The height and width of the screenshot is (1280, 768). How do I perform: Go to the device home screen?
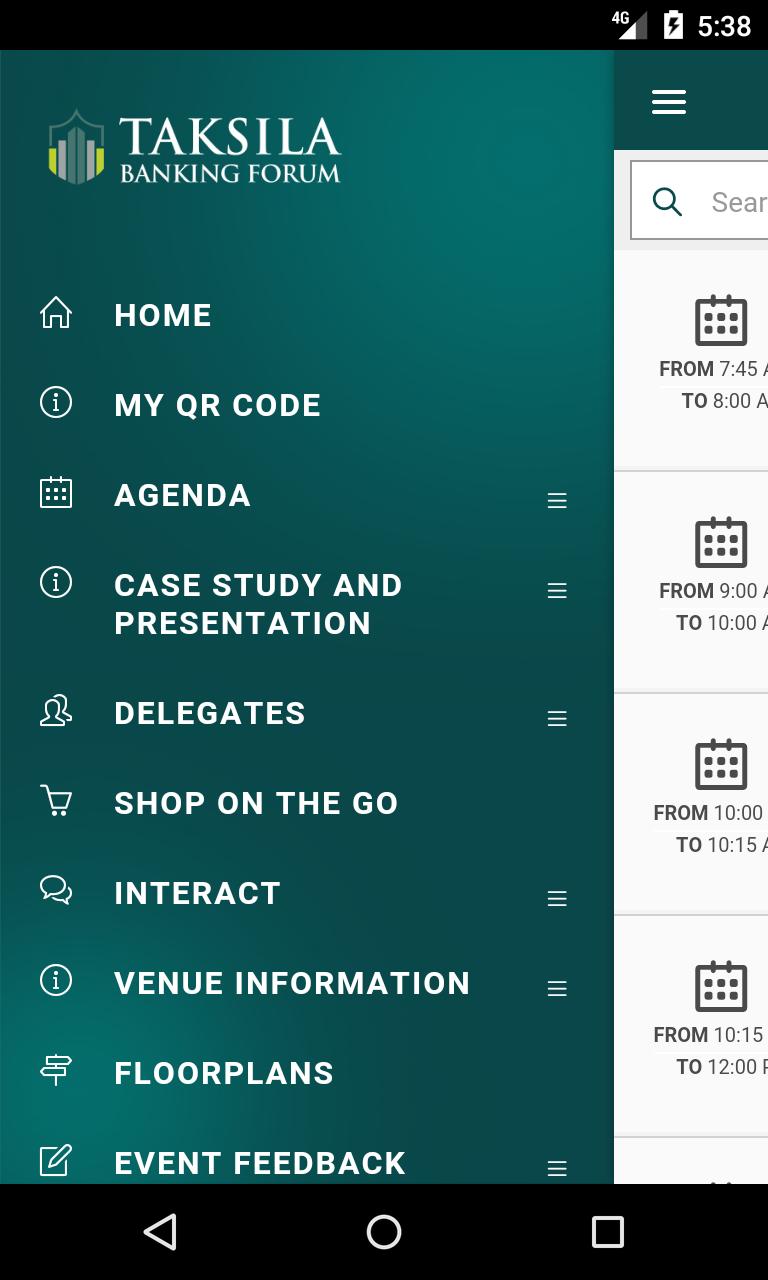click(384, 1232)
